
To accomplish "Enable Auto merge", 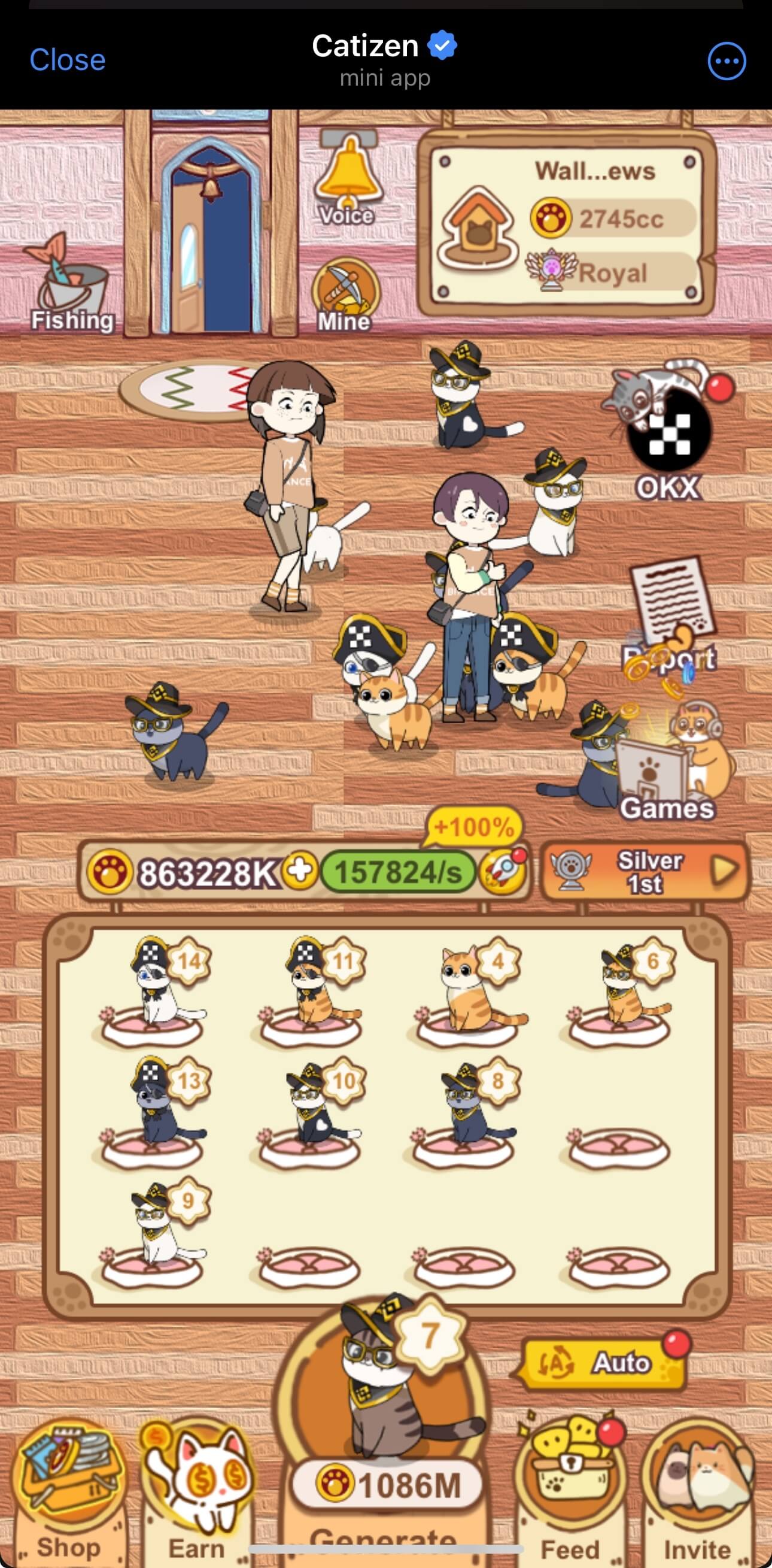I will (602, 1363).
